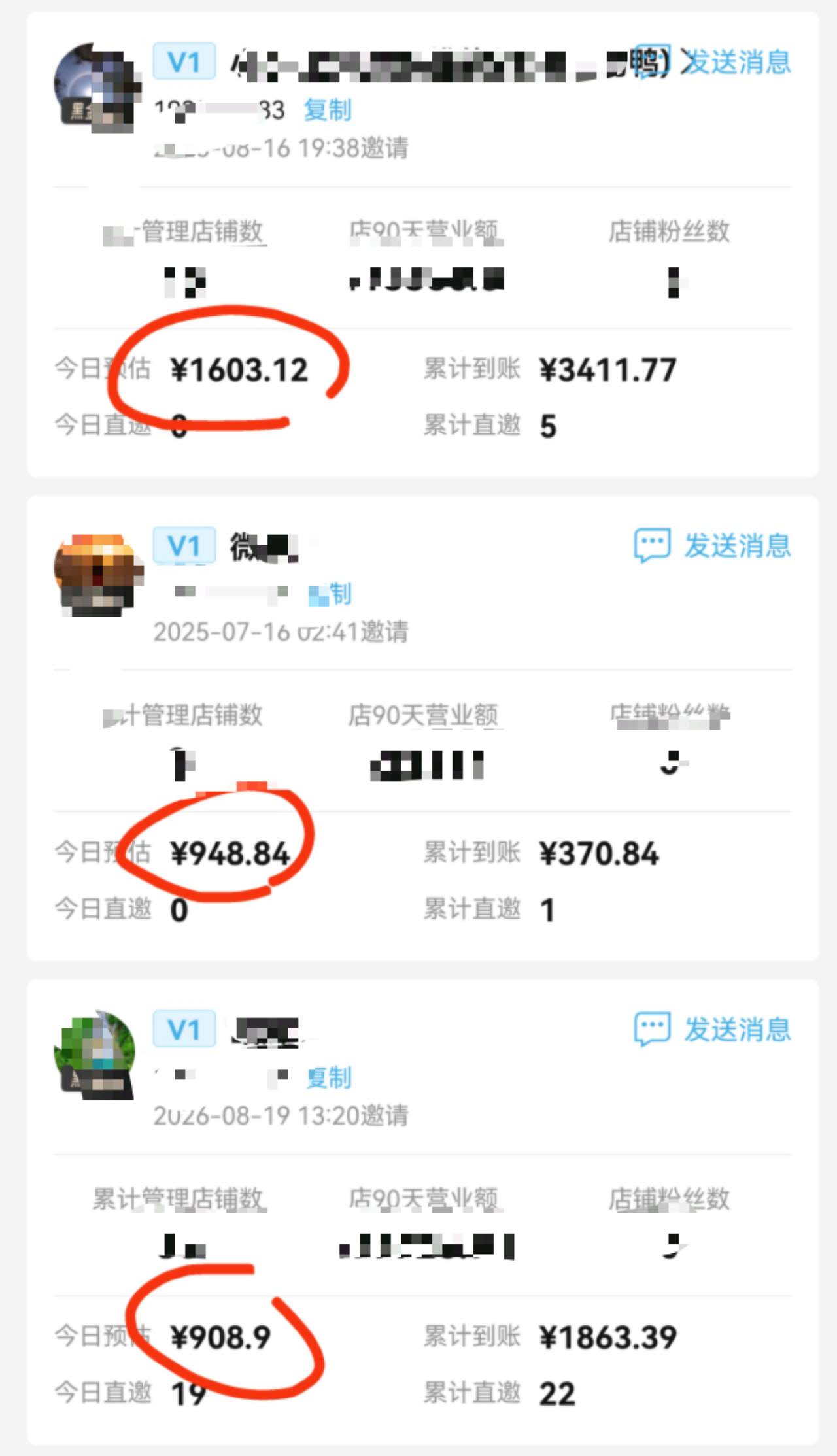This screenshot has width=837, height=1456.
Task: Copy ID of member with ¥948.84 estimate
Action: pos(330,594)
